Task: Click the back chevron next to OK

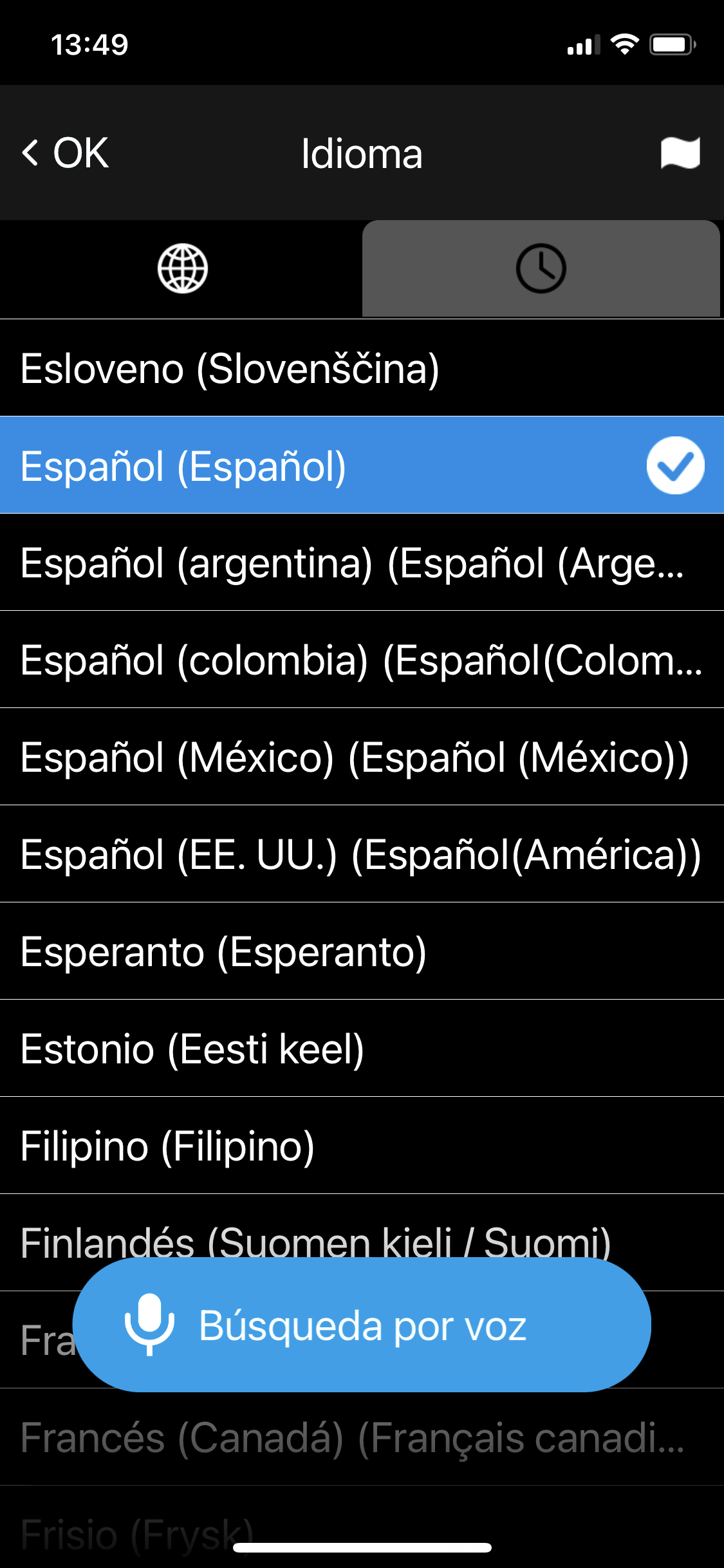Action: tap(30, 153)
